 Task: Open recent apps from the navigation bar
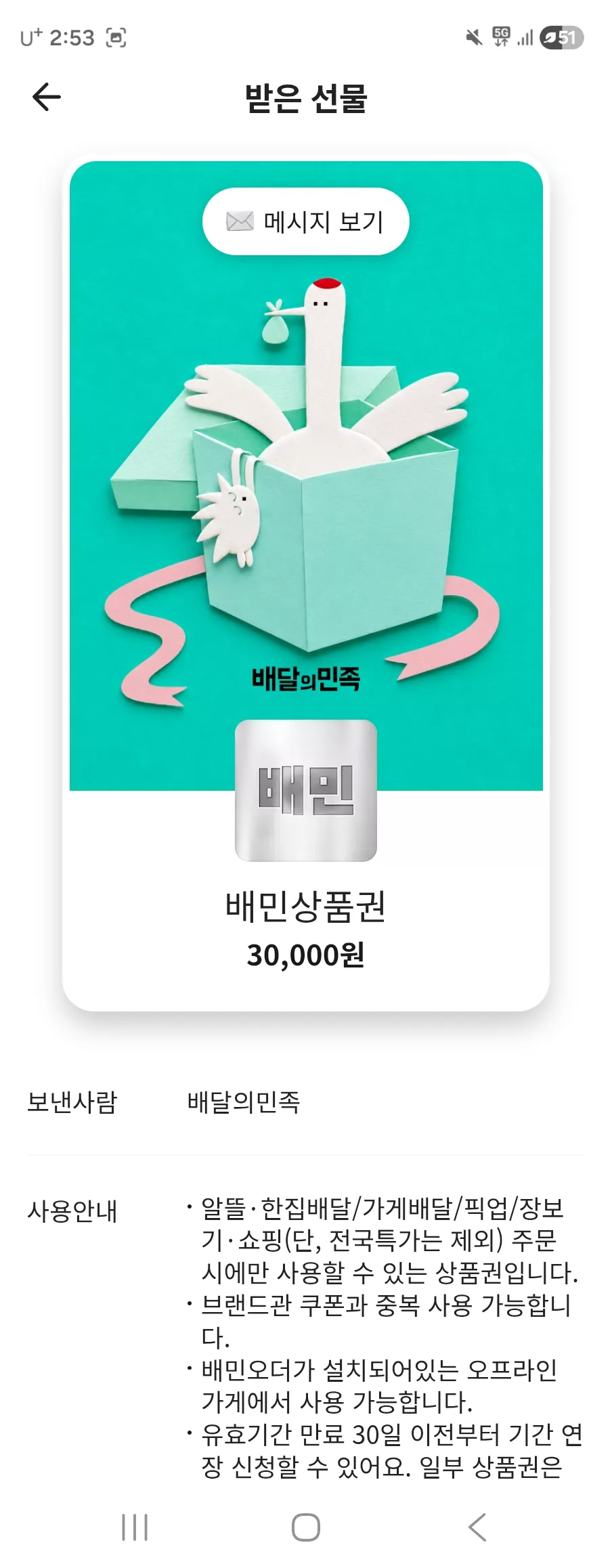(x=135, y=1527)
